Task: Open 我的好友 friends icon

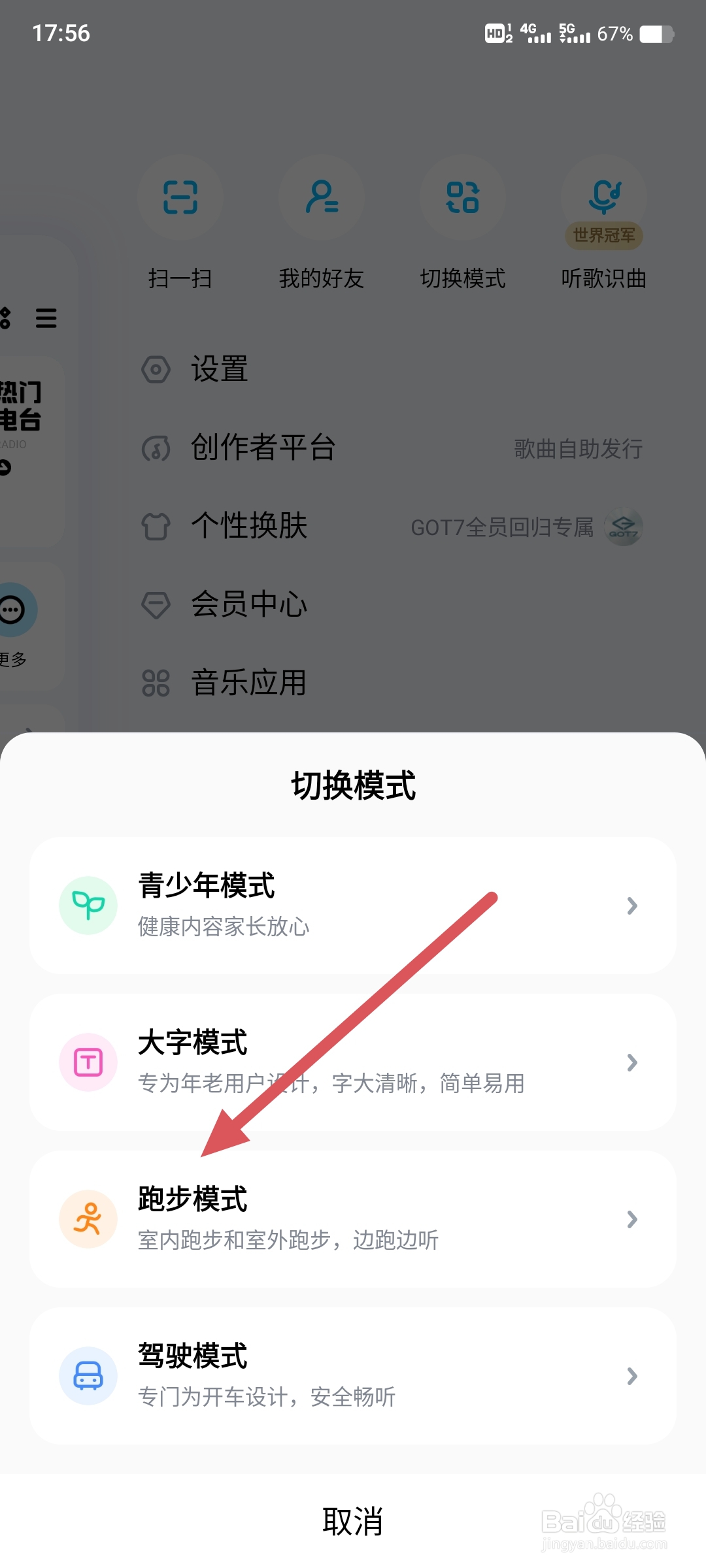Action: pos(322,196)
